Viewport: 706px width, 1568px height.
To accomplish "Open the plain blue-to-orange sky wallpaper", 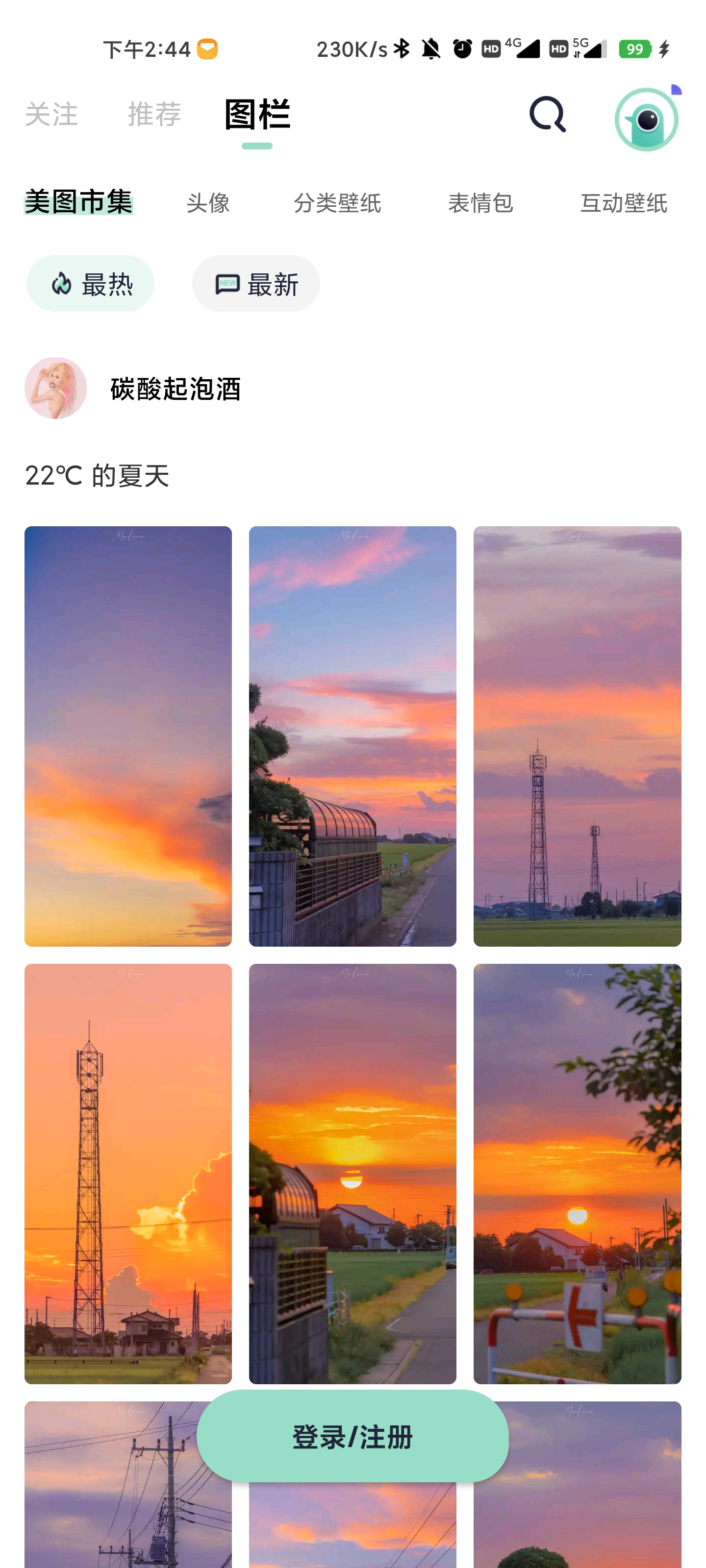I will pos(128,736).
